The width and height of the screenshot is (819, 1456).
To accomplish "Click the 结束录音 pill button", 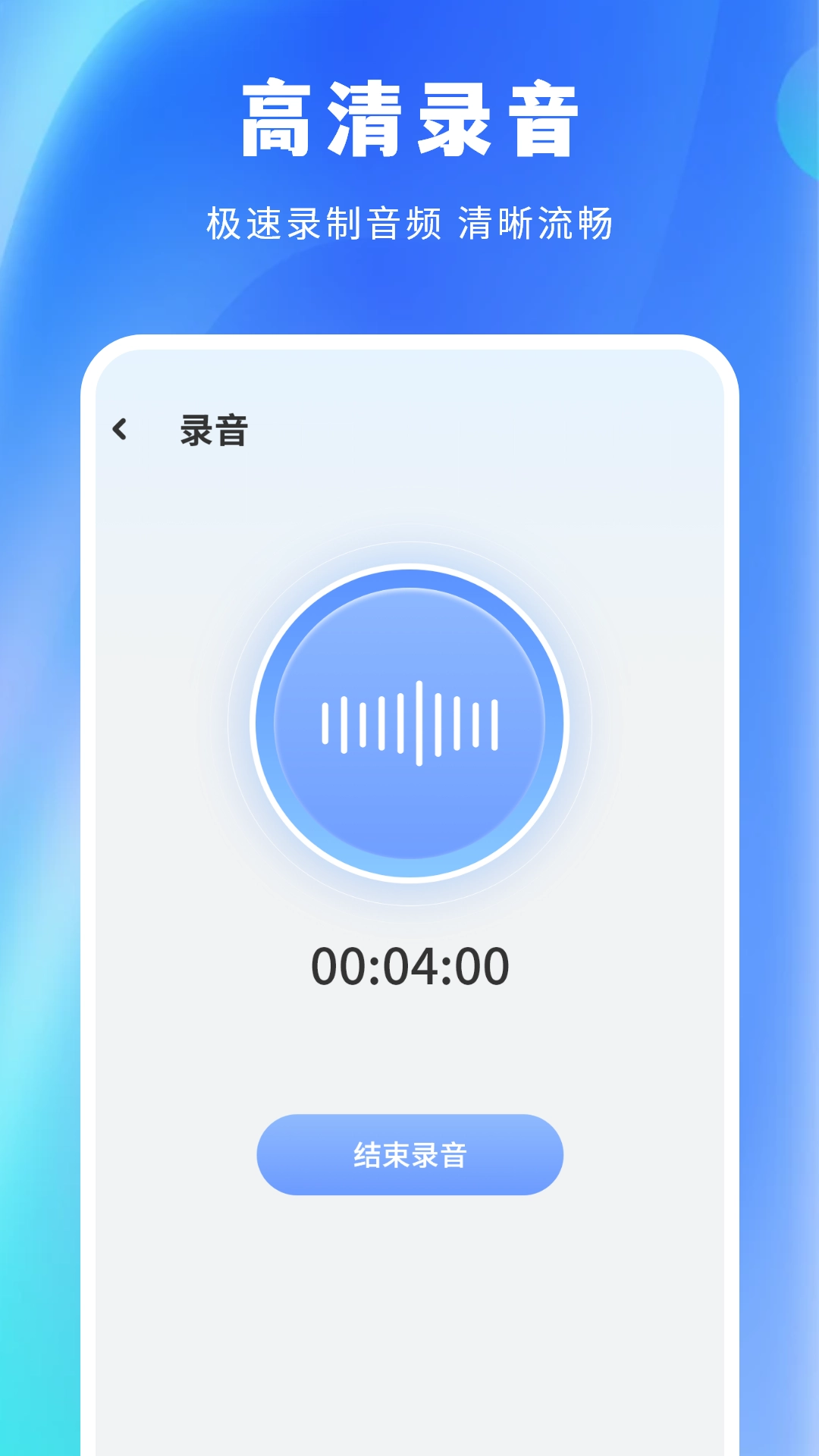I will click(x=409, y=1155).
